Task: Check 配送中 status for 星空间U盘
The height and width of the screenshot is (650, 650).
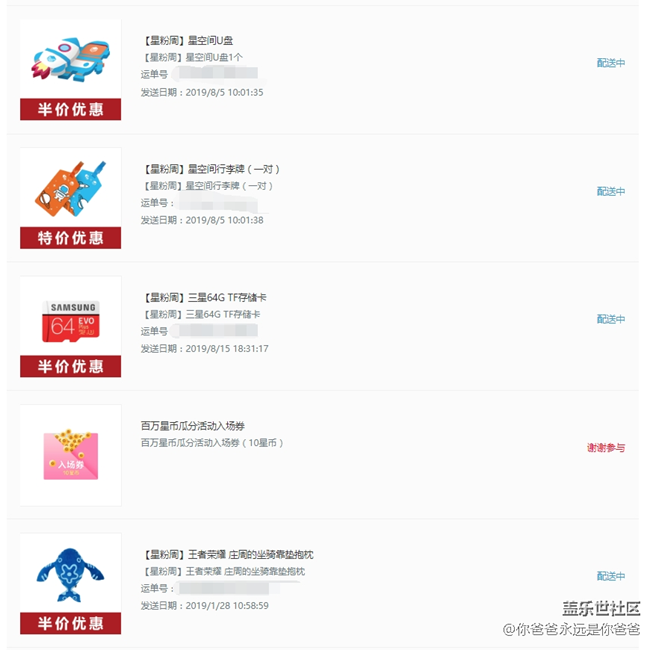Action: point(610,63)
